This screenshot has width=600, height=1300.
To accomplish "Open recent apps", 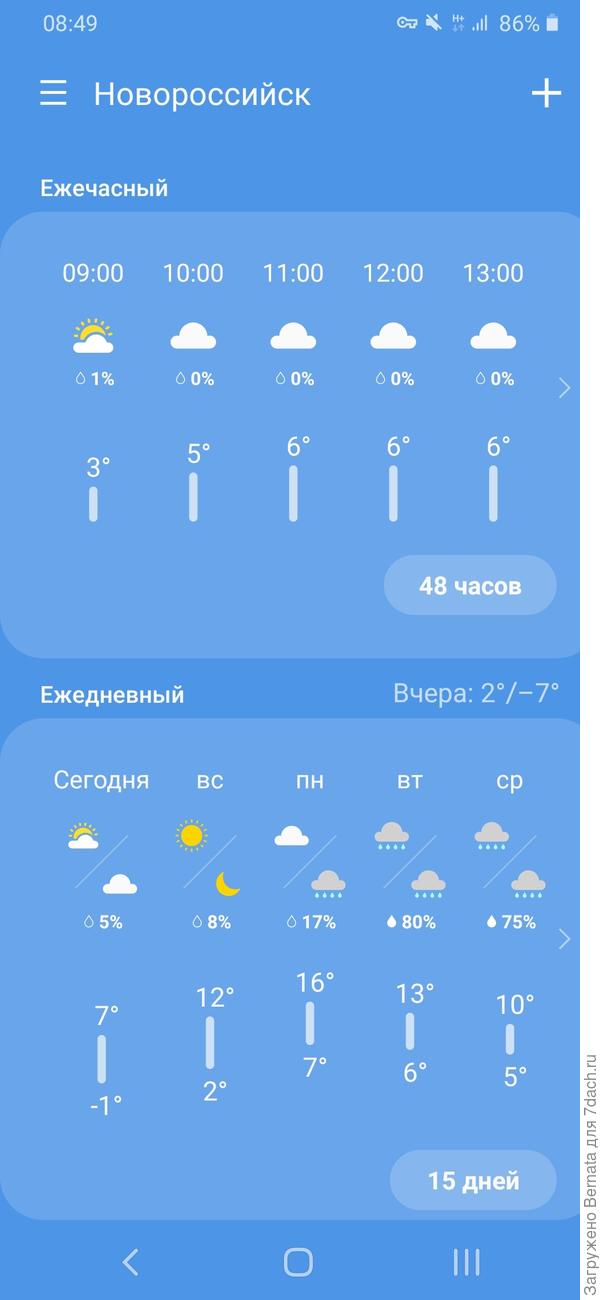I will tap(466, 1262).
